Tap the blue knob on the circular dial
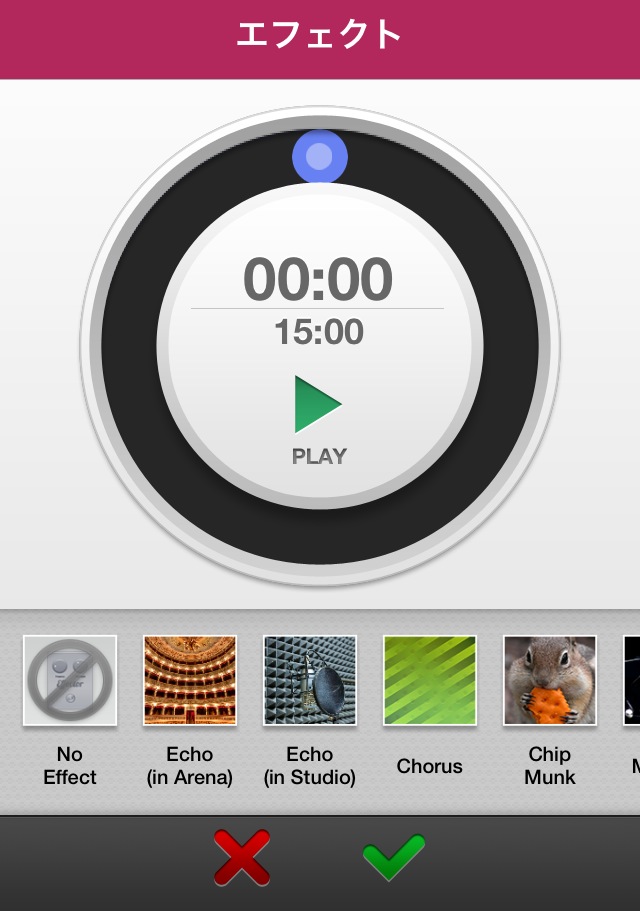The height and width of the screenshot is (911, 640). pos(319,156)
